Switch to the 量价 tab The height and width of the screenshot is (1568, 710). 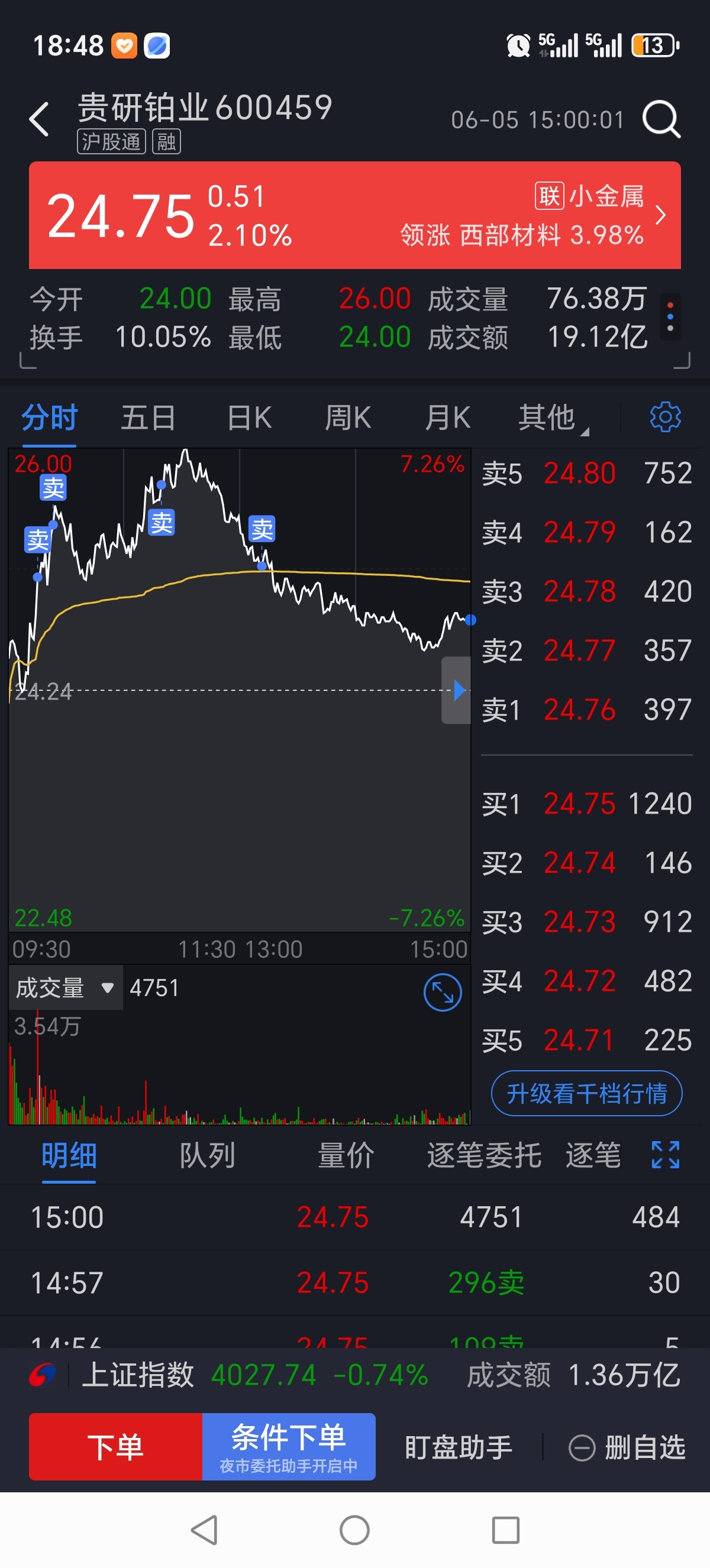tap(346, 1155)
